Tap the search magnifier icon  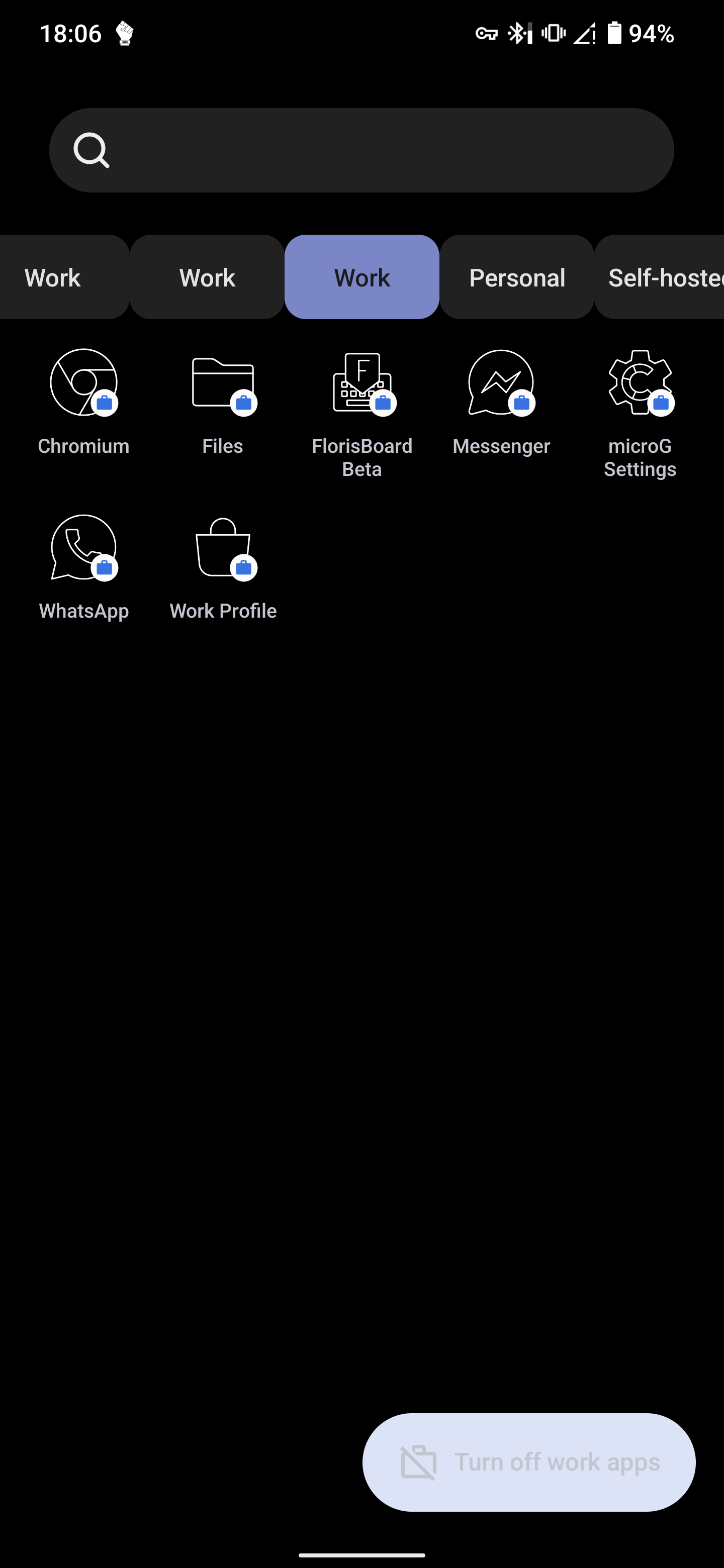tap(93, 150)
